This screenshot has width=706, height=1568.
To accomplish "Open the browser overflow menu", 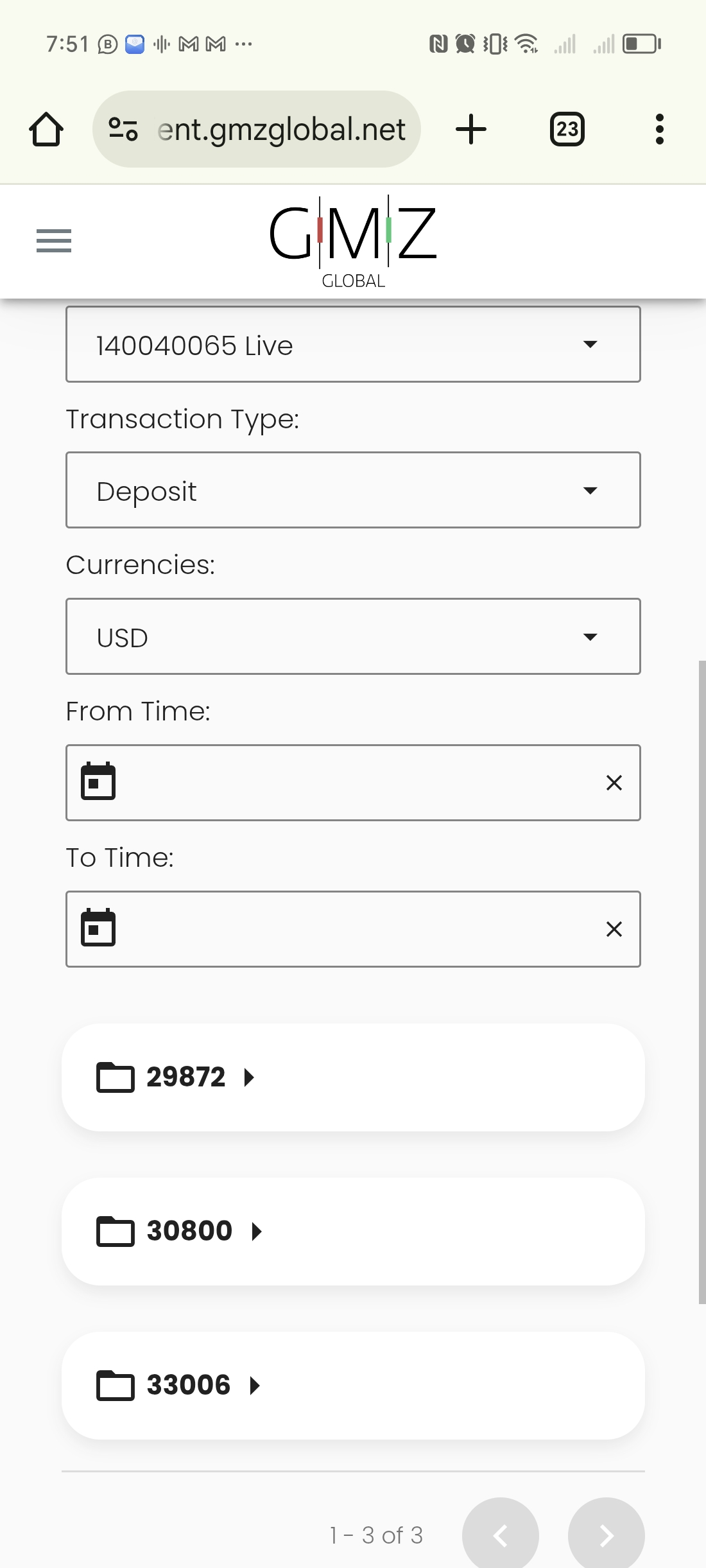I will click(x=659, y=130).
